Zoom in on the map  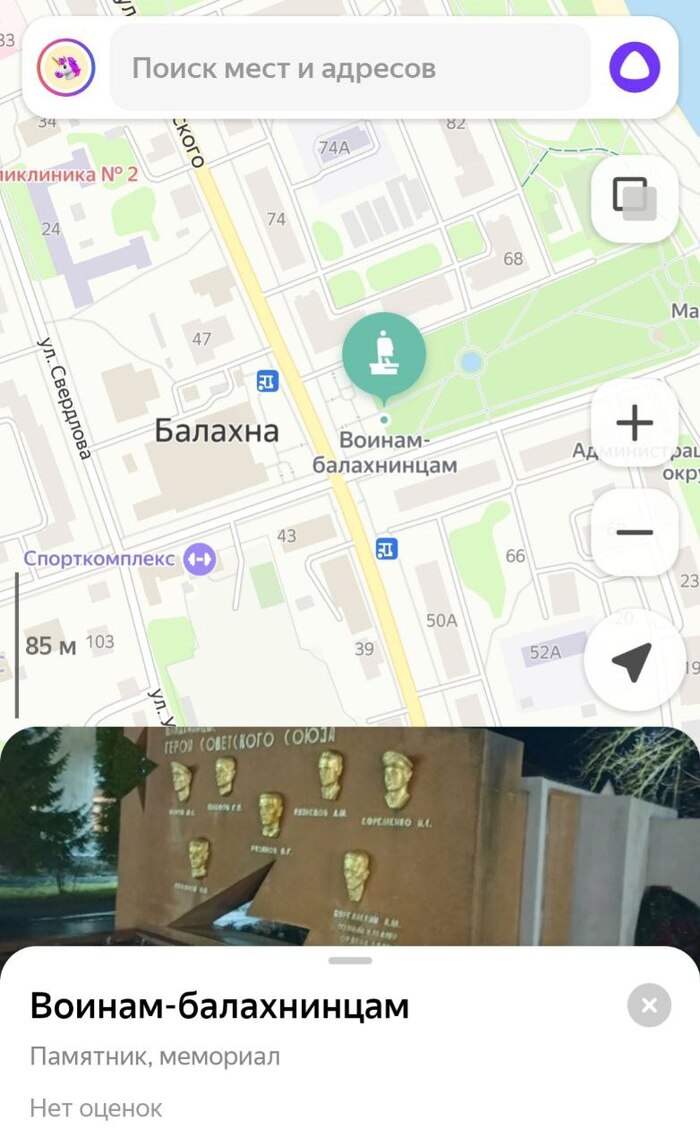[634, 424]
